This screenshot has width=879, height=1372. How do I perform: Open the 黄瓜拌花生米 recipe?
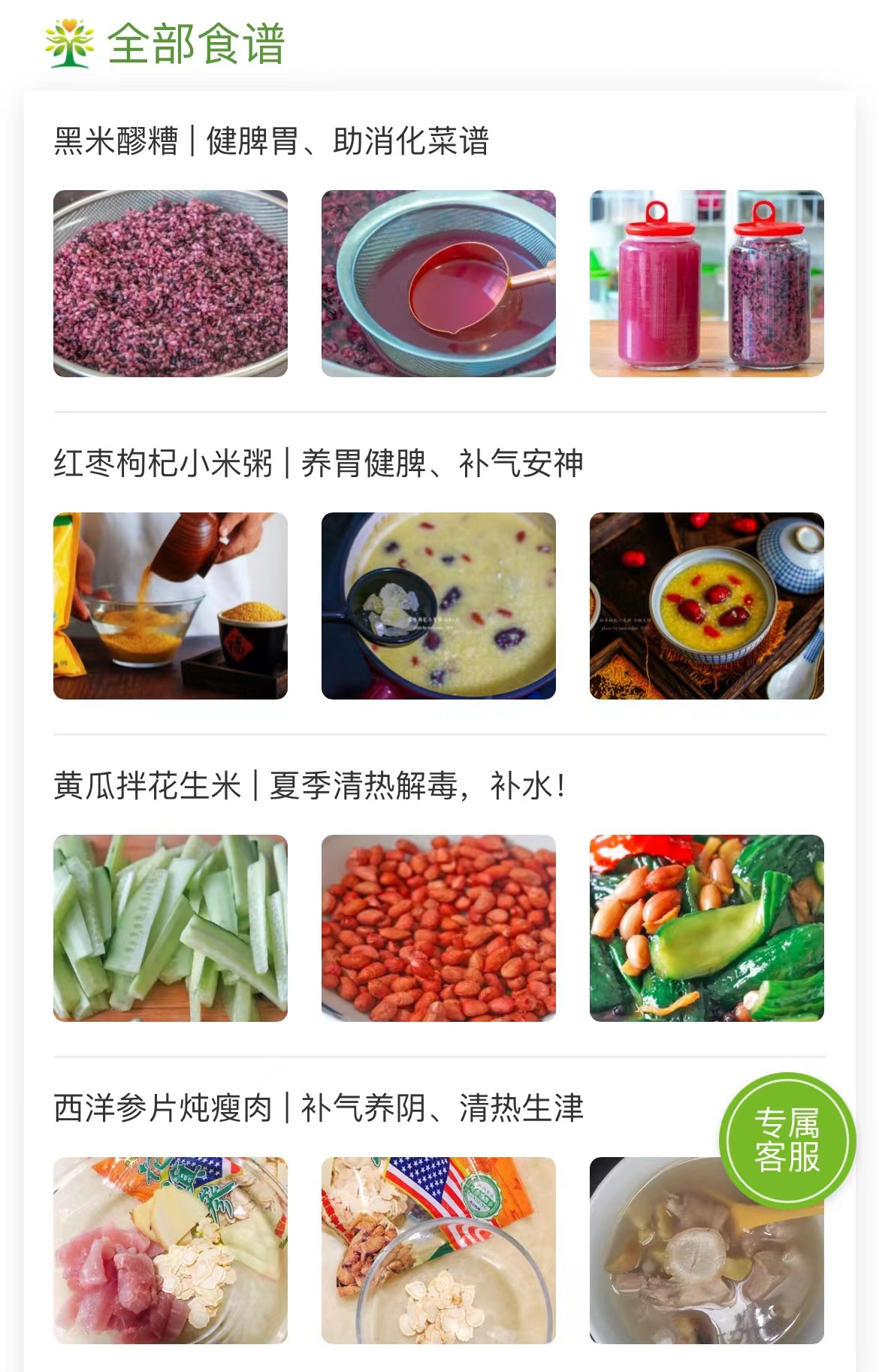pos(308,786)
